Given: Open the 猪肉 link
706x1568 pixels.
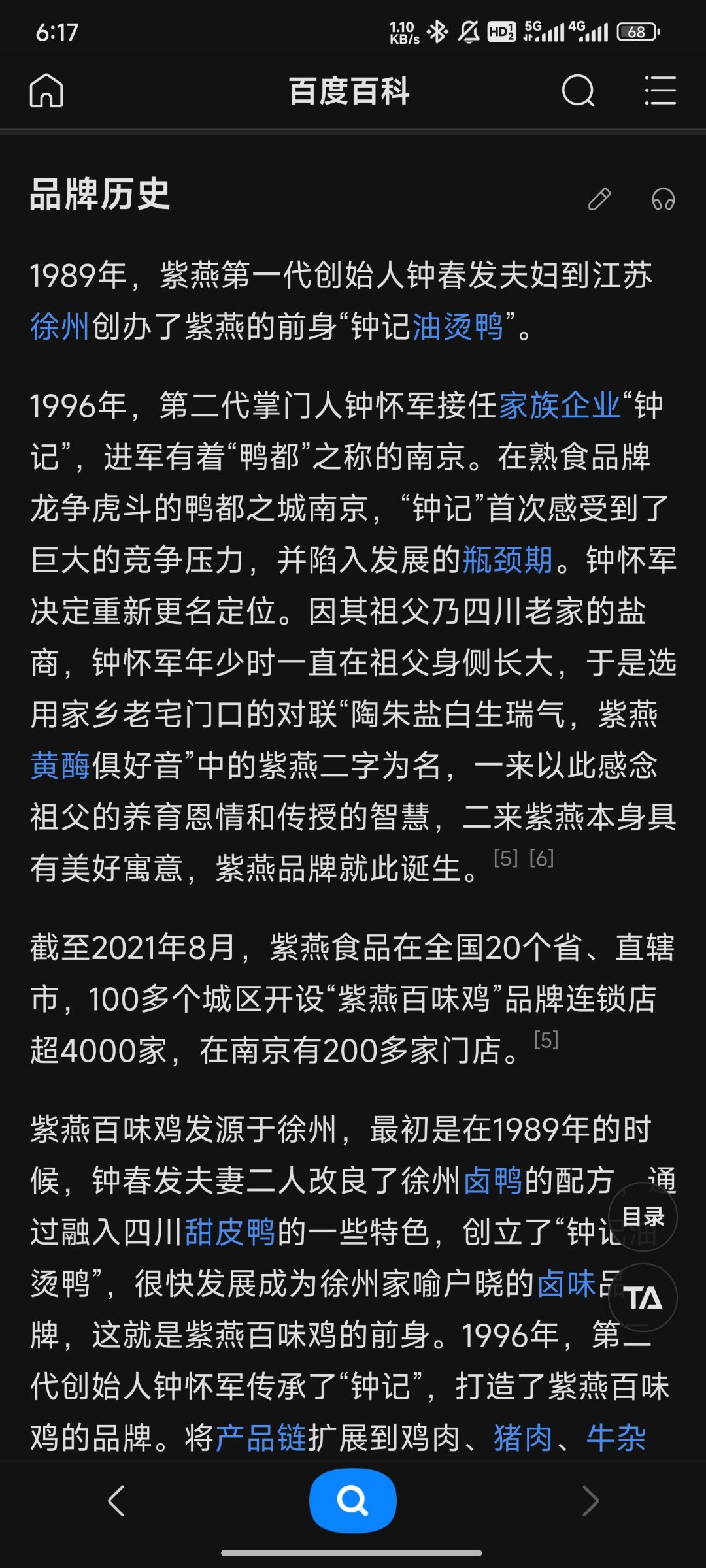Looking at the screenshot, I should [524, 1439].
